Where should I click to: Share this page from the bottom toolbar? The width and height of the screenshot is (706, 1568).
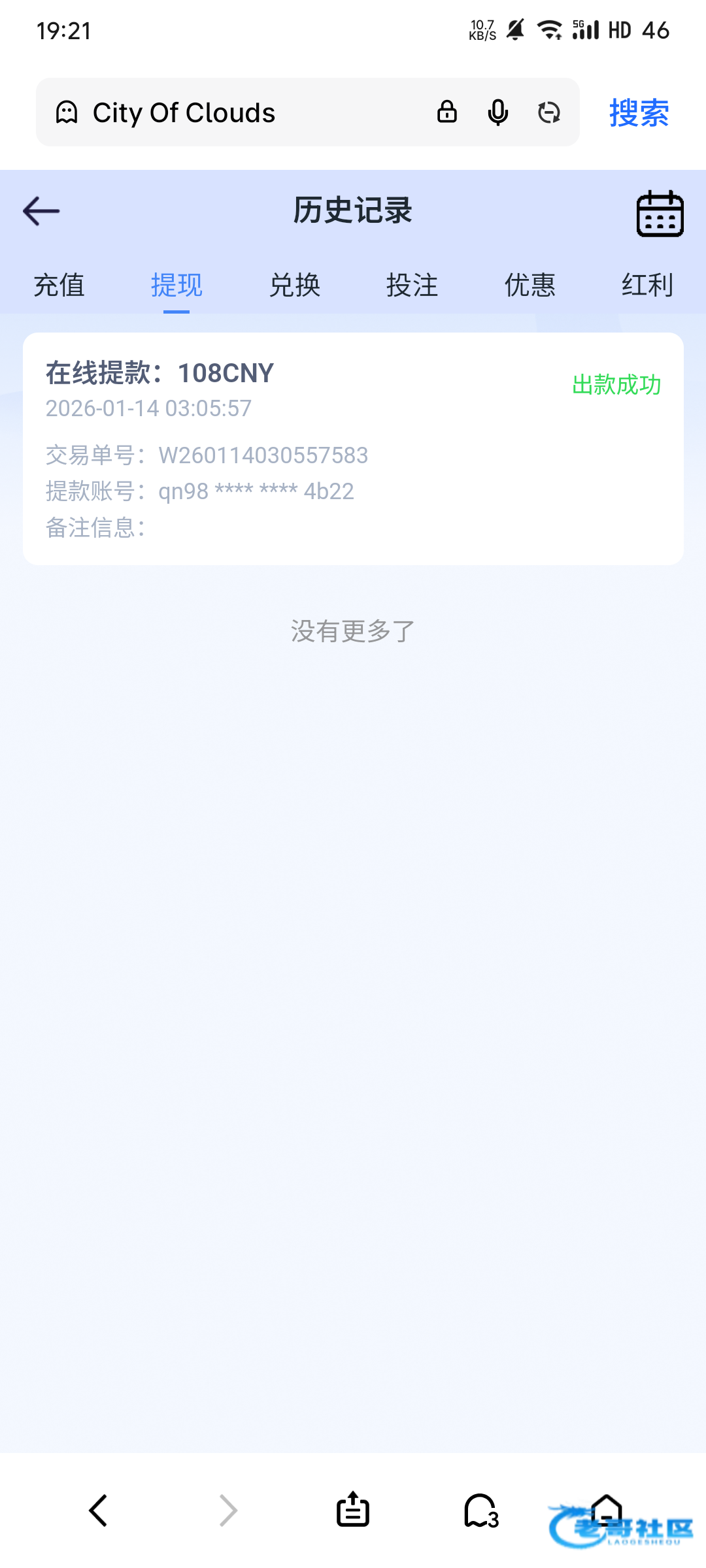[353, 1511]
